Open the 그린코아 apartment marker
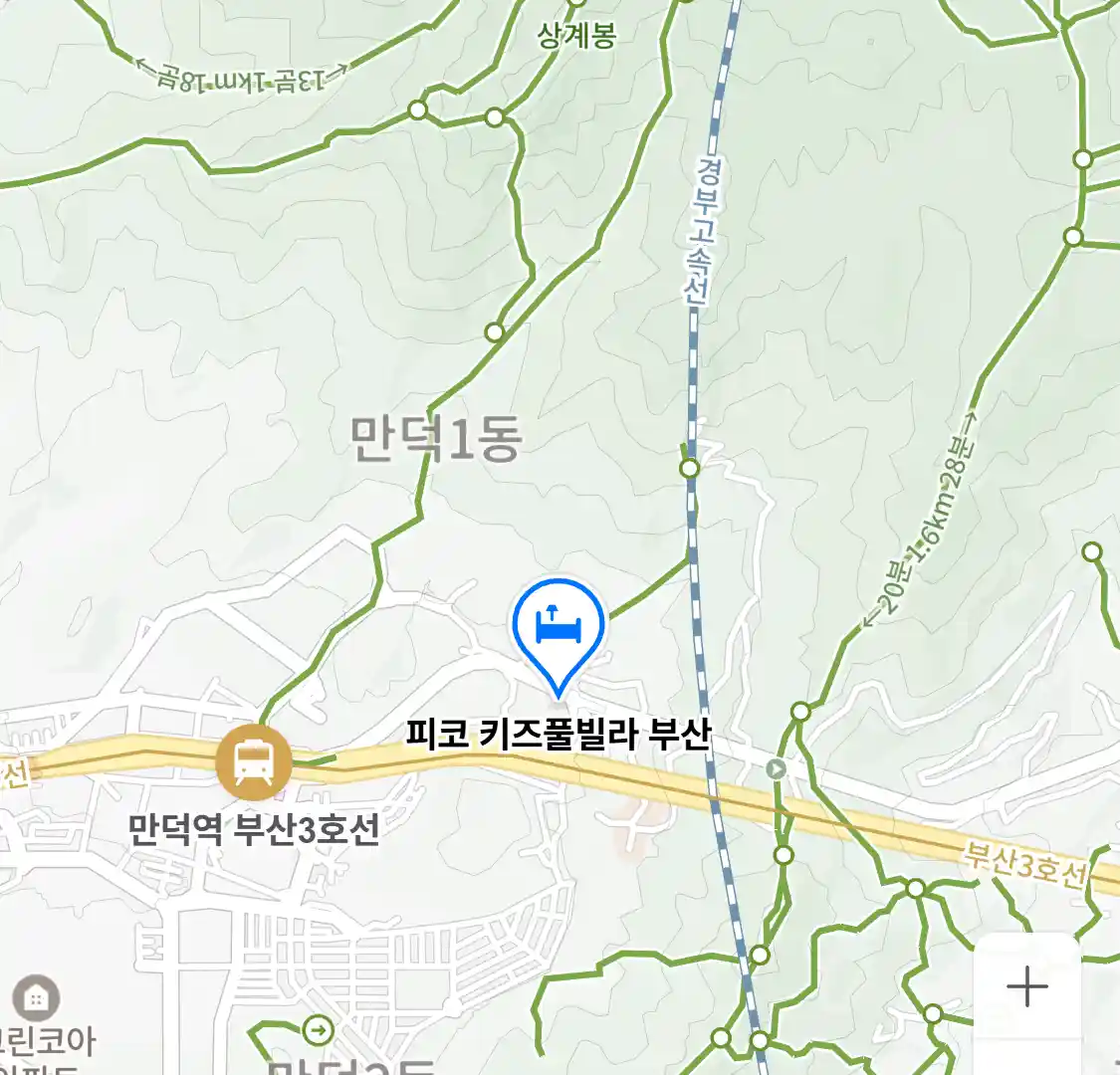Screen dimensions: 1120x1075 tap(36, 998)
